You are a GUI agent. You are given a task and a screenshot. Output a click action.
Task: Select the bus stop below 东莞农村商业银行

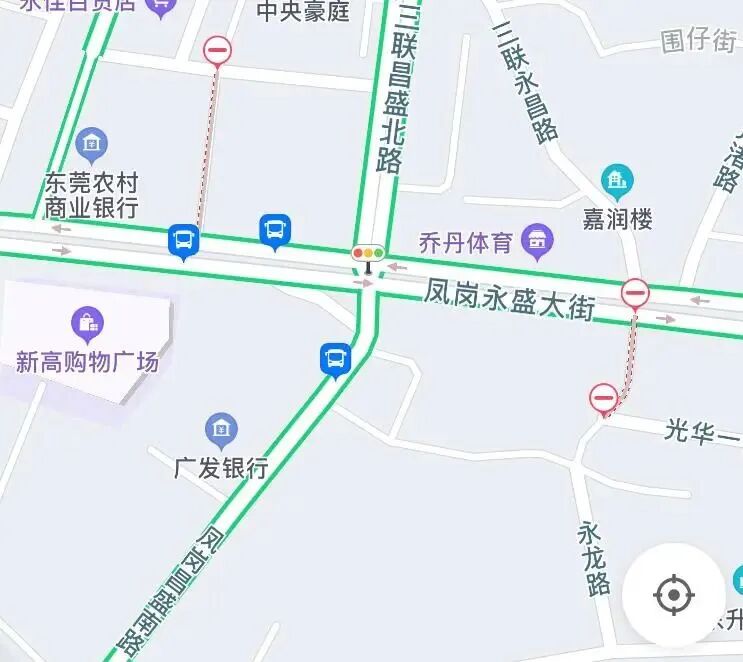[x=184, y=243]
